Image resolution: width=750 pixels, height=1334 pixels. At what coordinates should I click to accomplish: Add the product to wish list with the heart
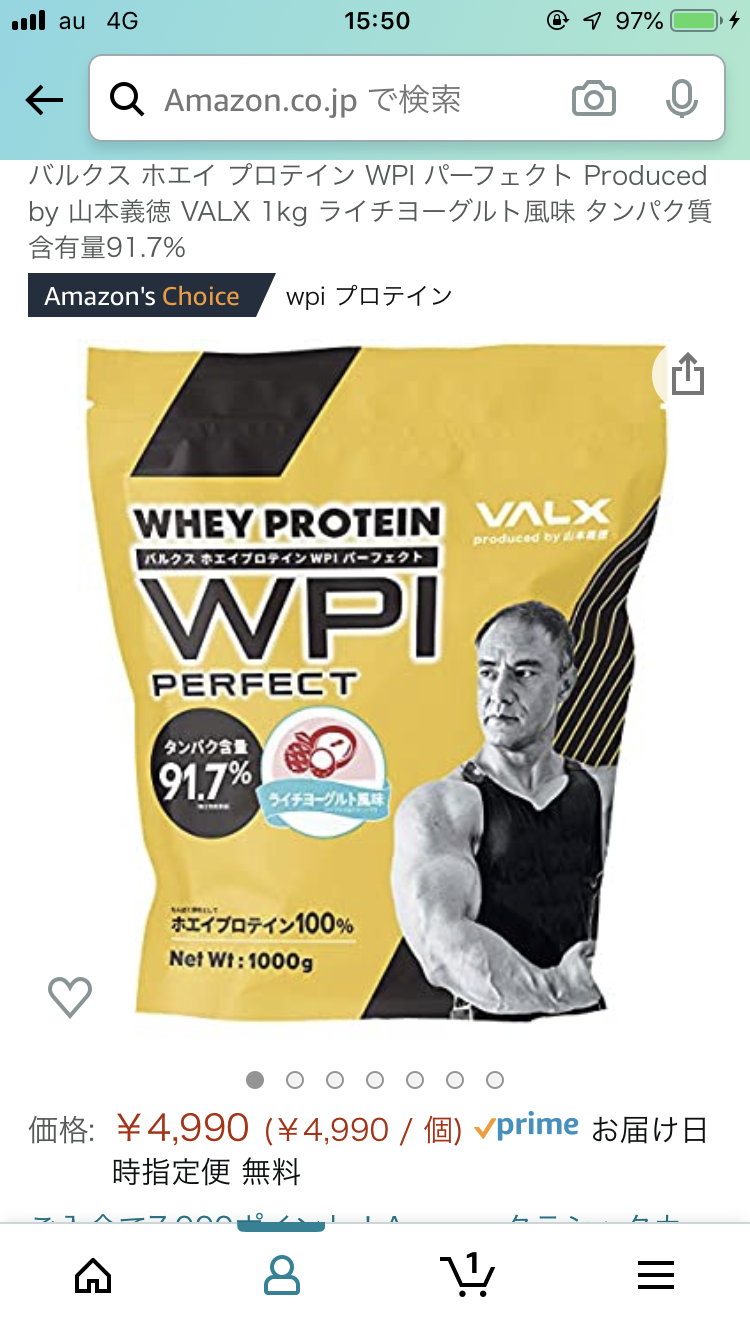pos(70,996)
